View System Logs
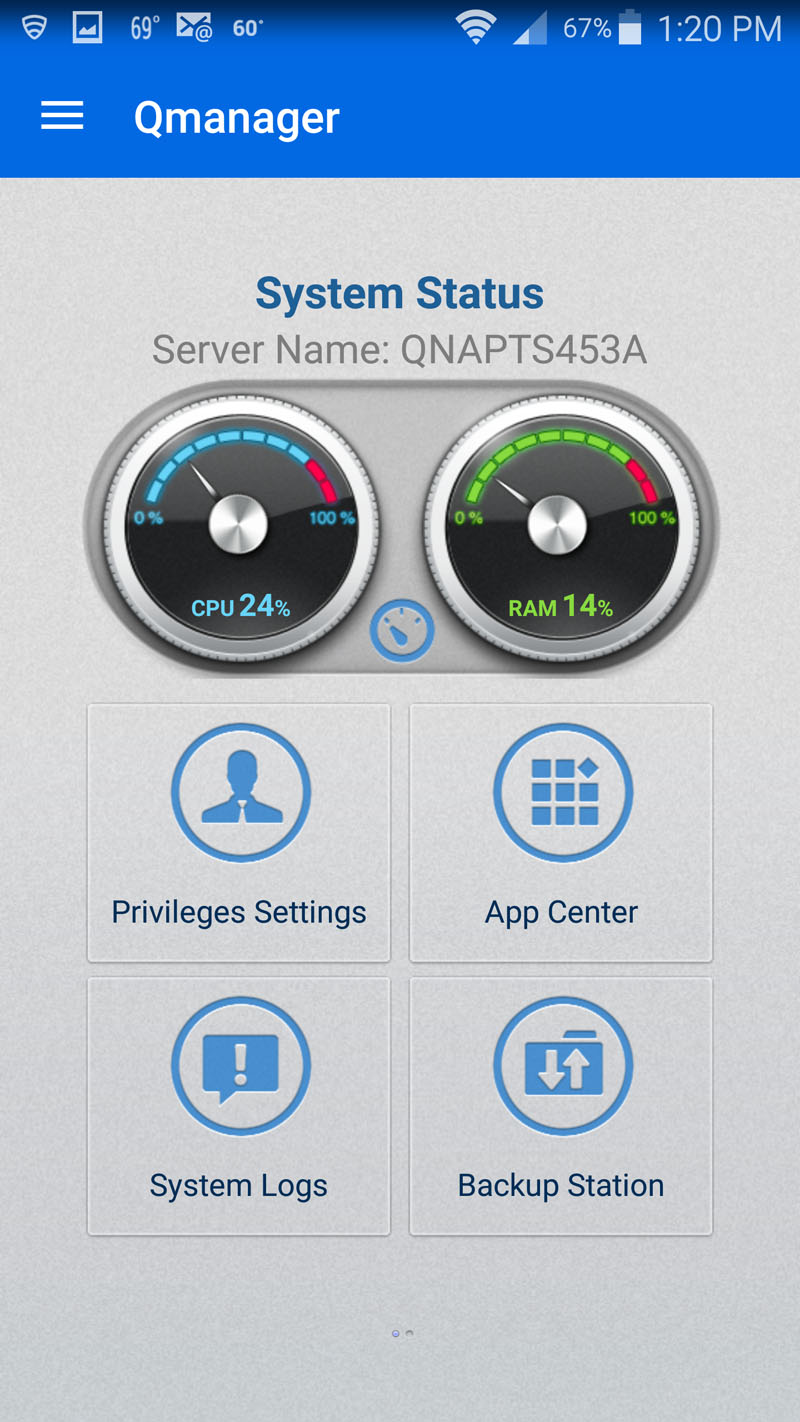This screenshot has height=1422, width=800. point(239,1105)
